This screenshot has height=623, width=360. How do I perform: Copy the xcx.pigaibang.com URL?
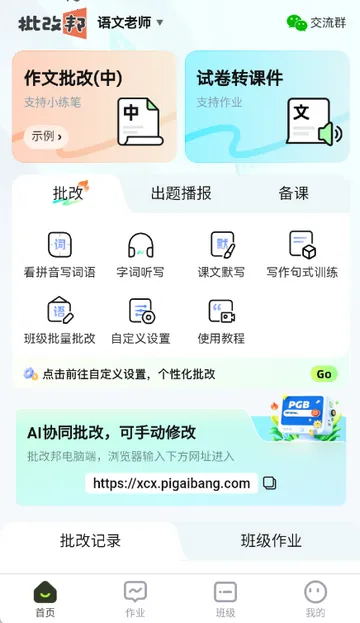(269, 483)
